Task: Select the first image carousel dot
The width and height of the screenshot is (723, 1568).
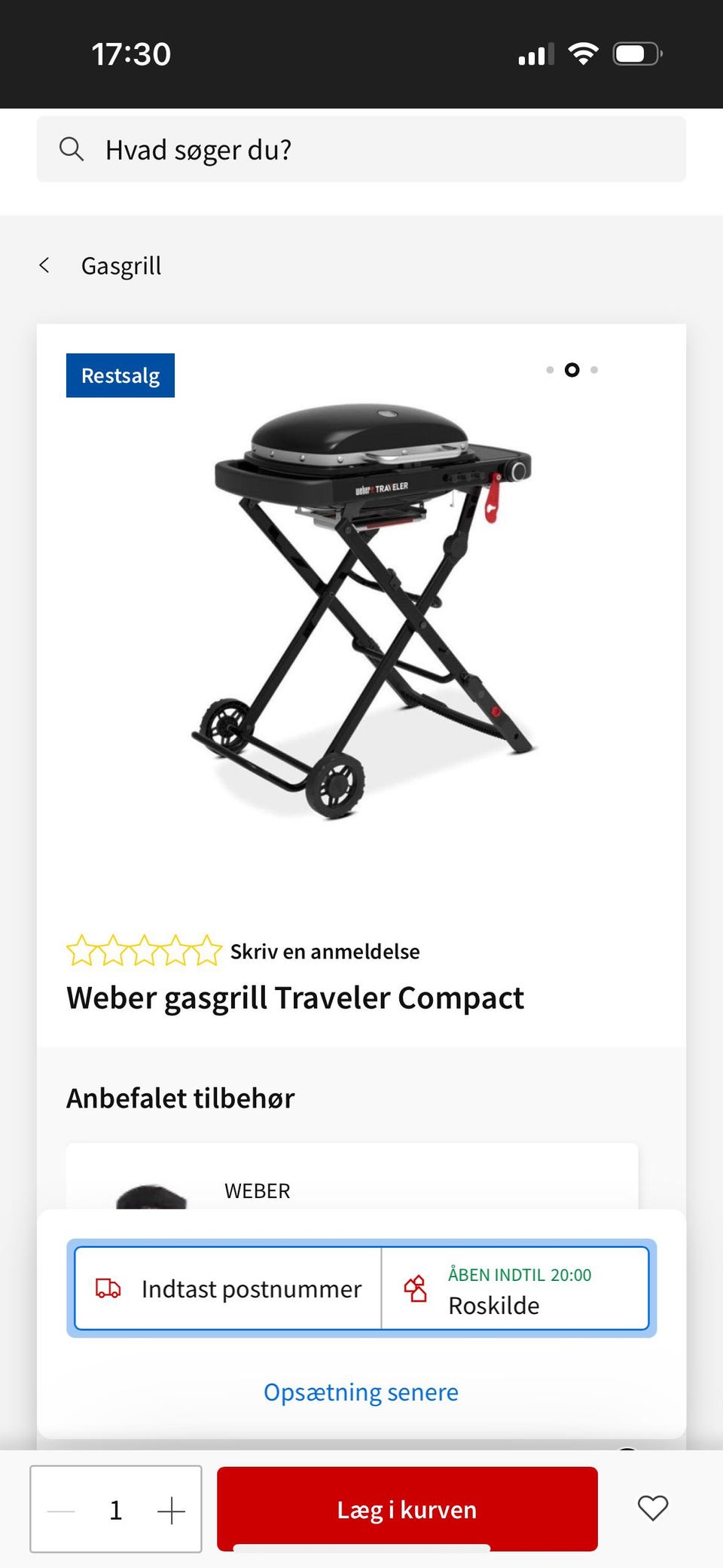Action: pyautogui.click(x=549, y=370)
